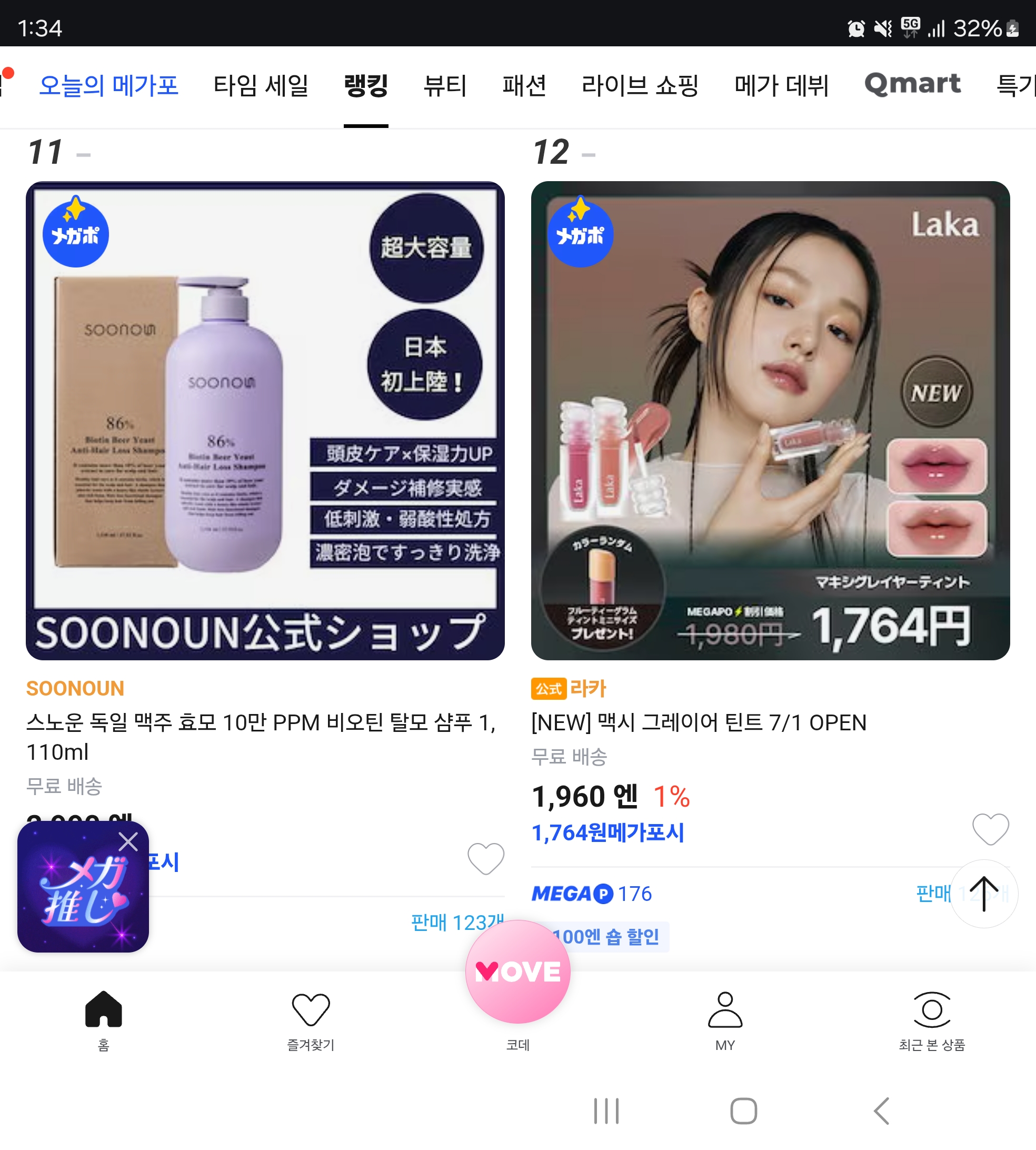
Task: Open the 즐겨찾기 favorites tab
Action: pyautogui.click(x=310, y=1019)
